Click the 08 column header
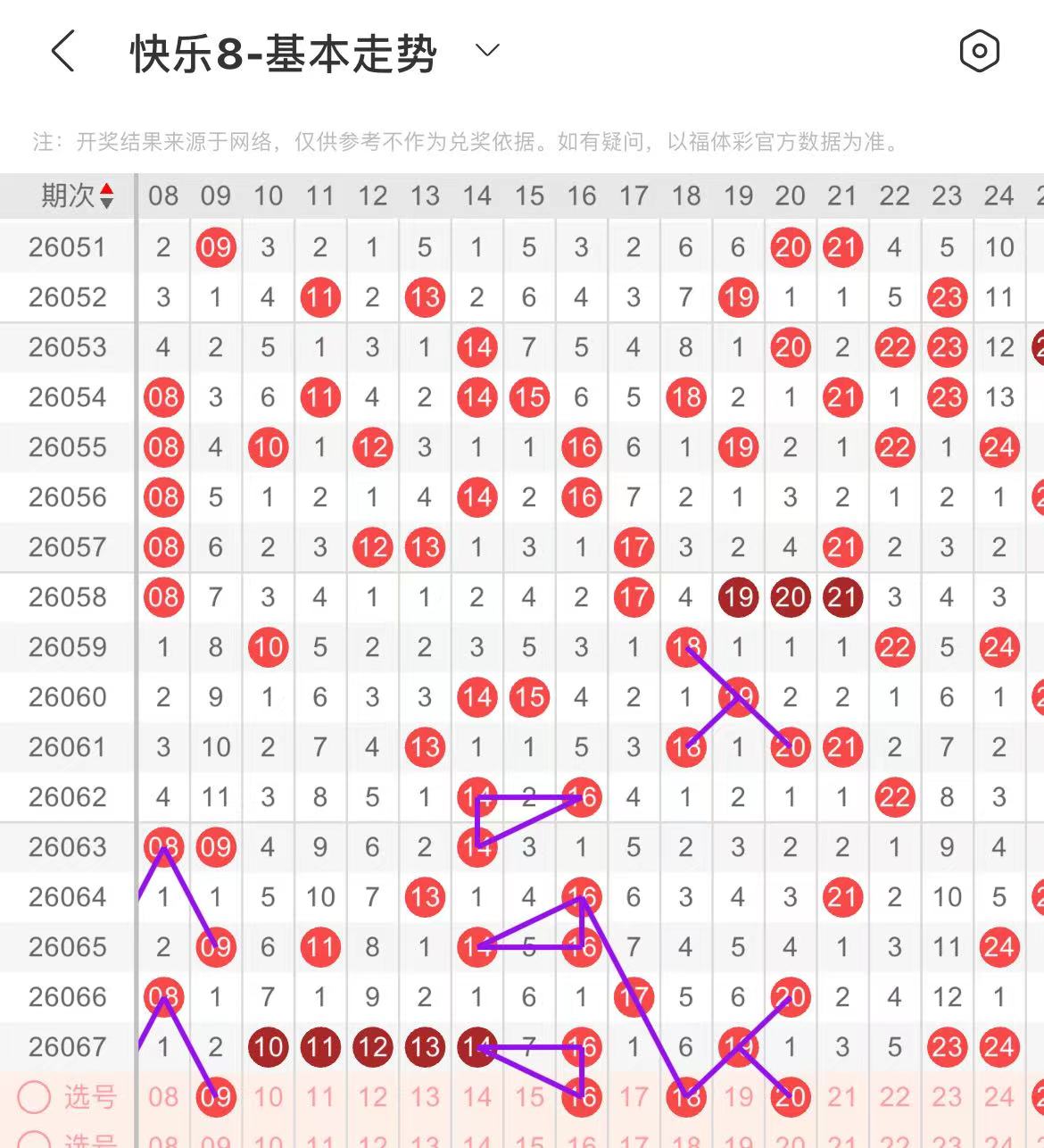The height and width of the screenshot is (1148, 1044). click(x=162, y=195)
